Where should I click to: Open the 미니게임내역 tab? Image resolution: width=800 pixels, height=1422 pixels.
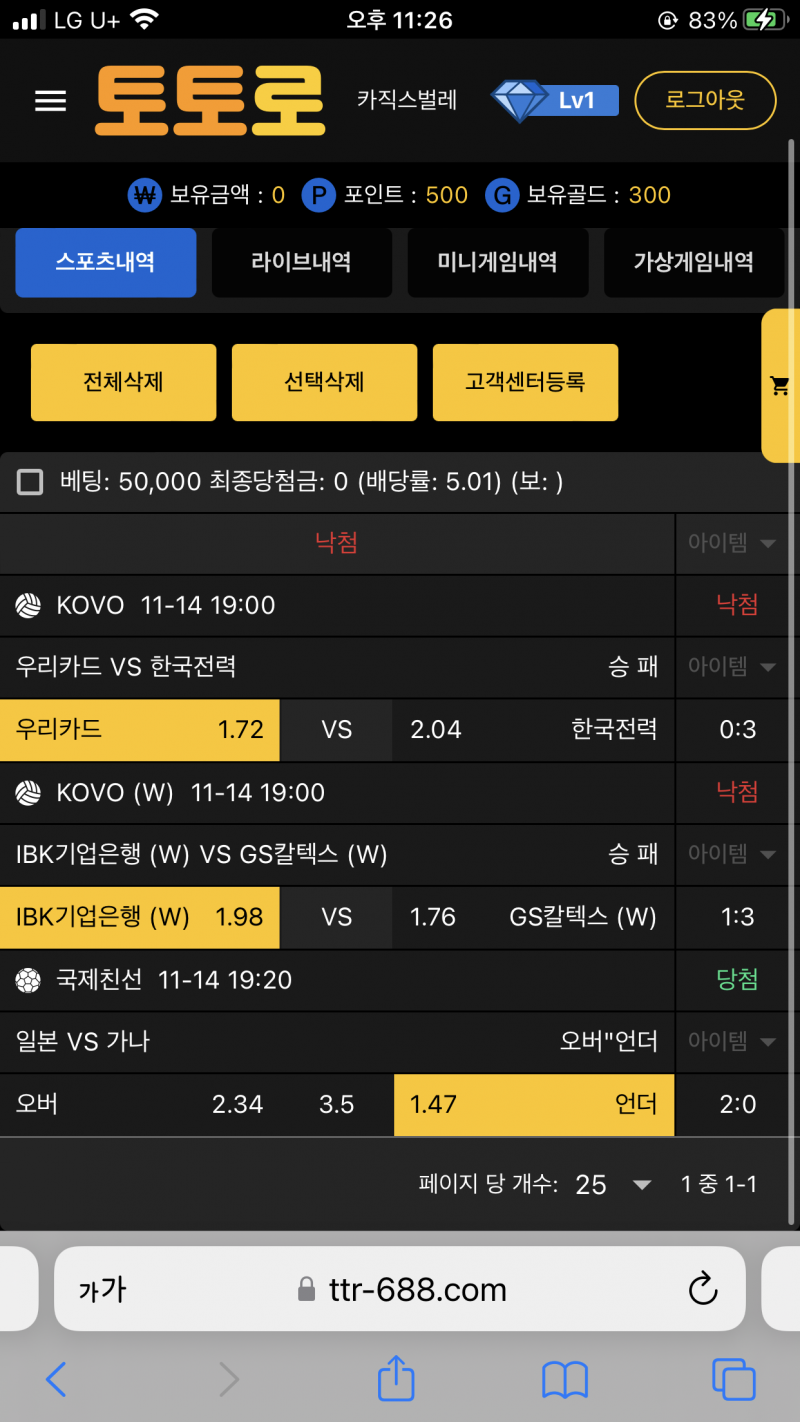coord(497,262)
